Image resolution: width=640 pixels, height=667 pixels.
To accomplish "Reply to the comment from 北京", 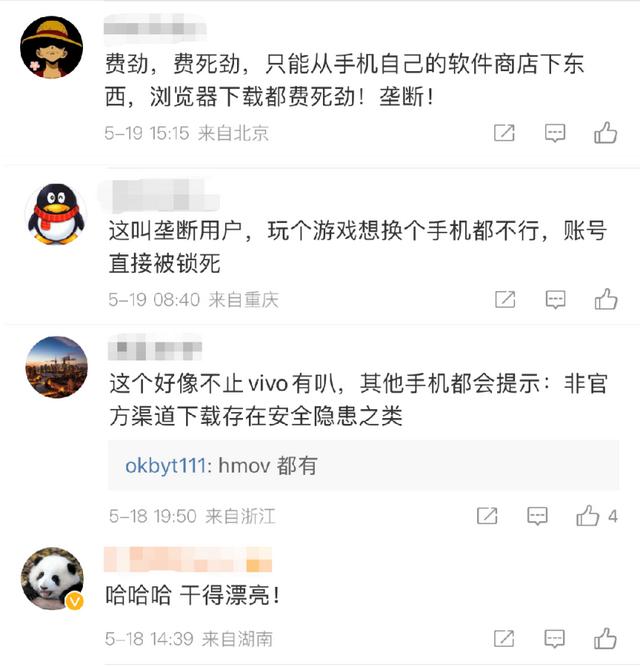I will [x=555, y=133].
